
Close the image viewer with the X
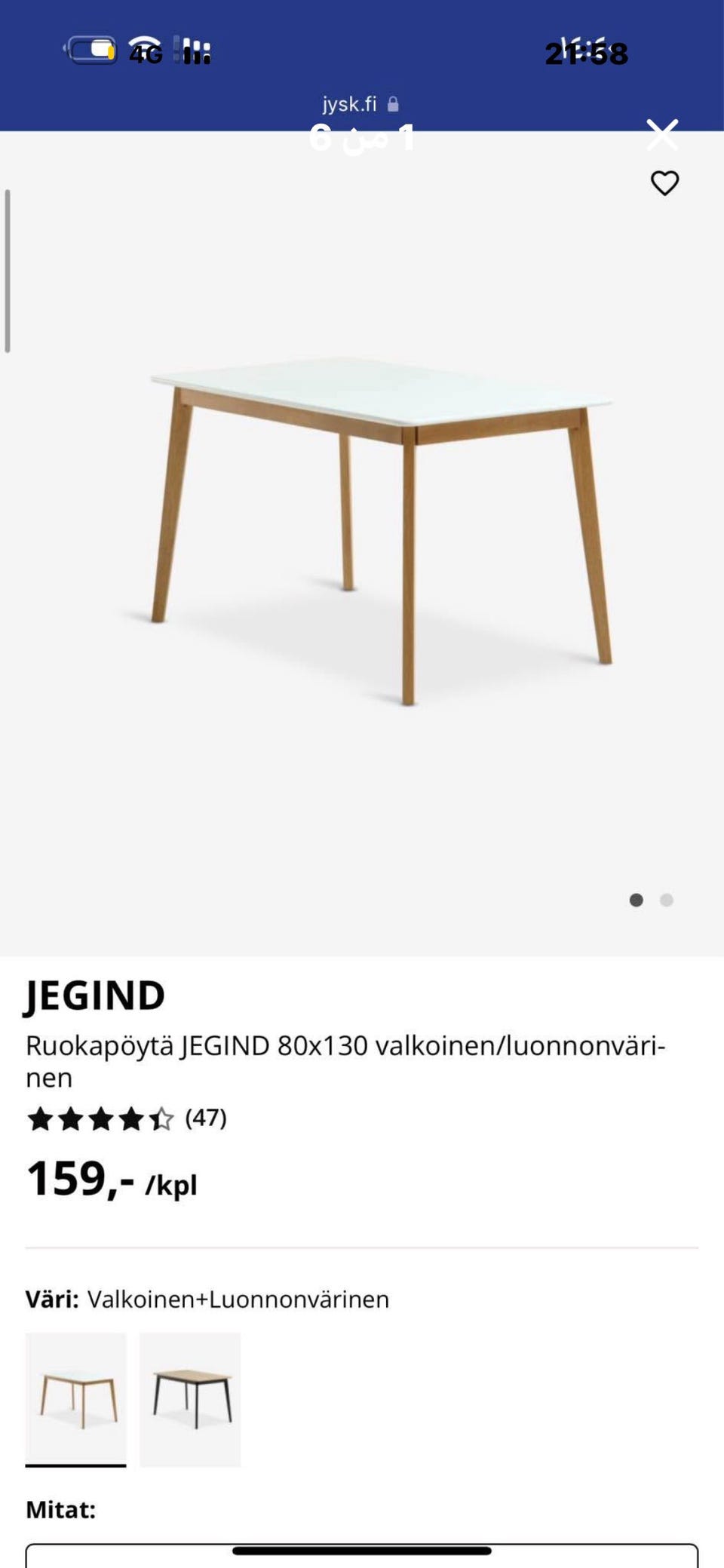coord(662,136)
